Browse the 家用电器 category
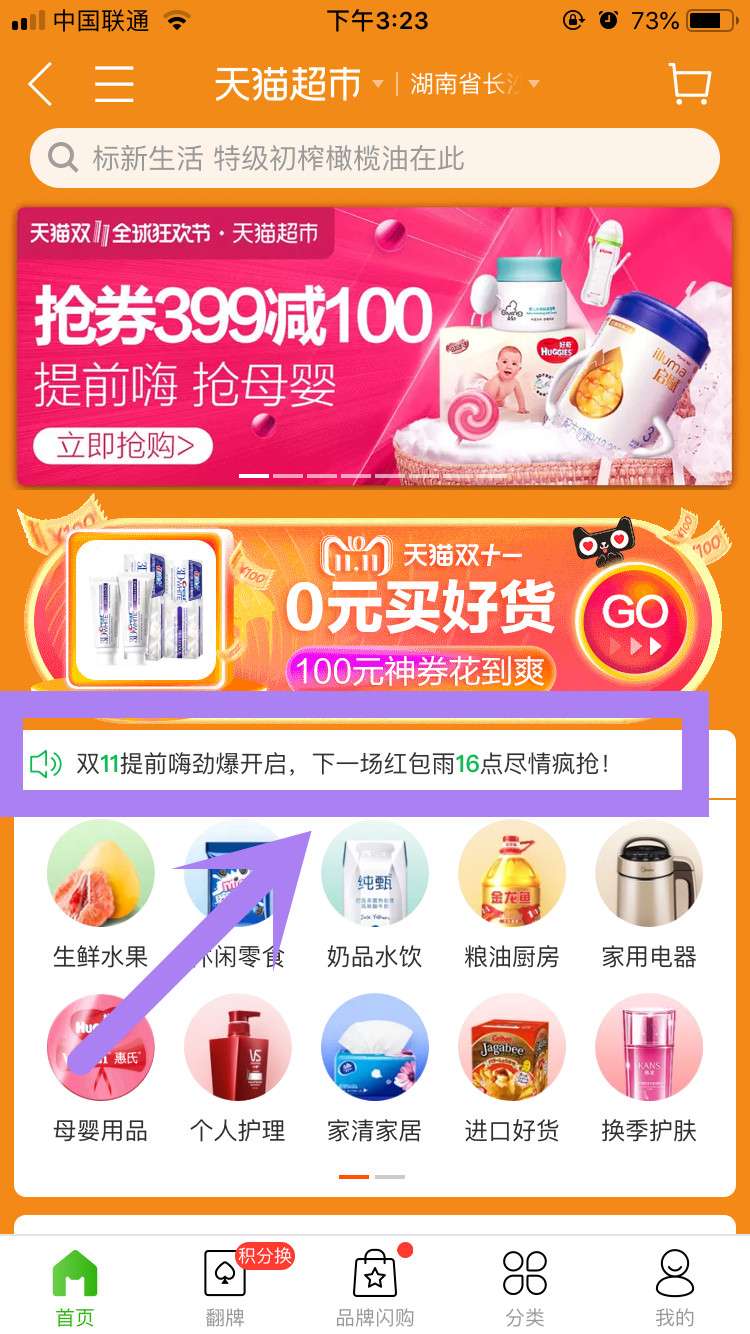 point(648,896)
